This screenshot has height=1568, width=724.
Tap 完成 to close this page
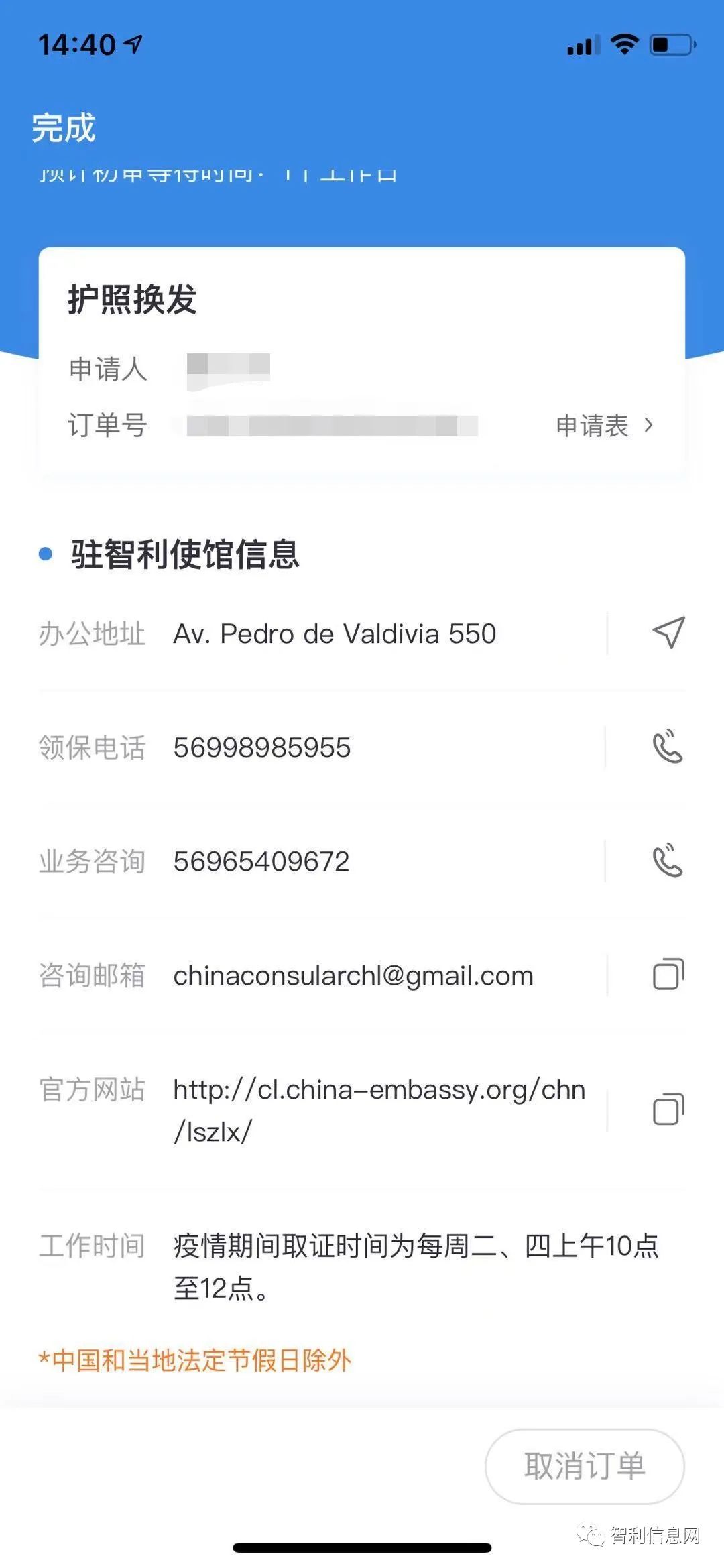coord(64,127)
